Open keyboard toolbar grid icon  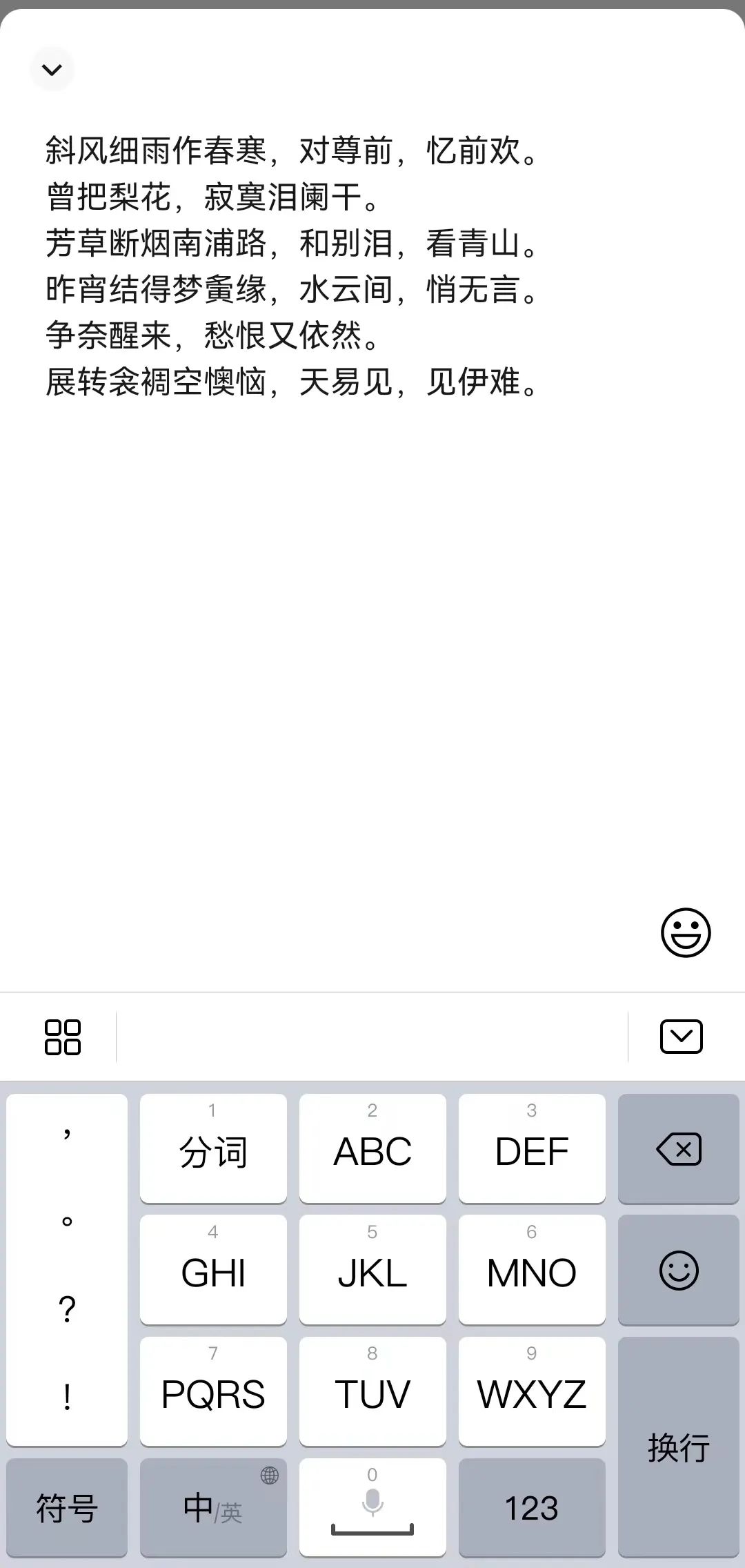[x=63, y=1036]
